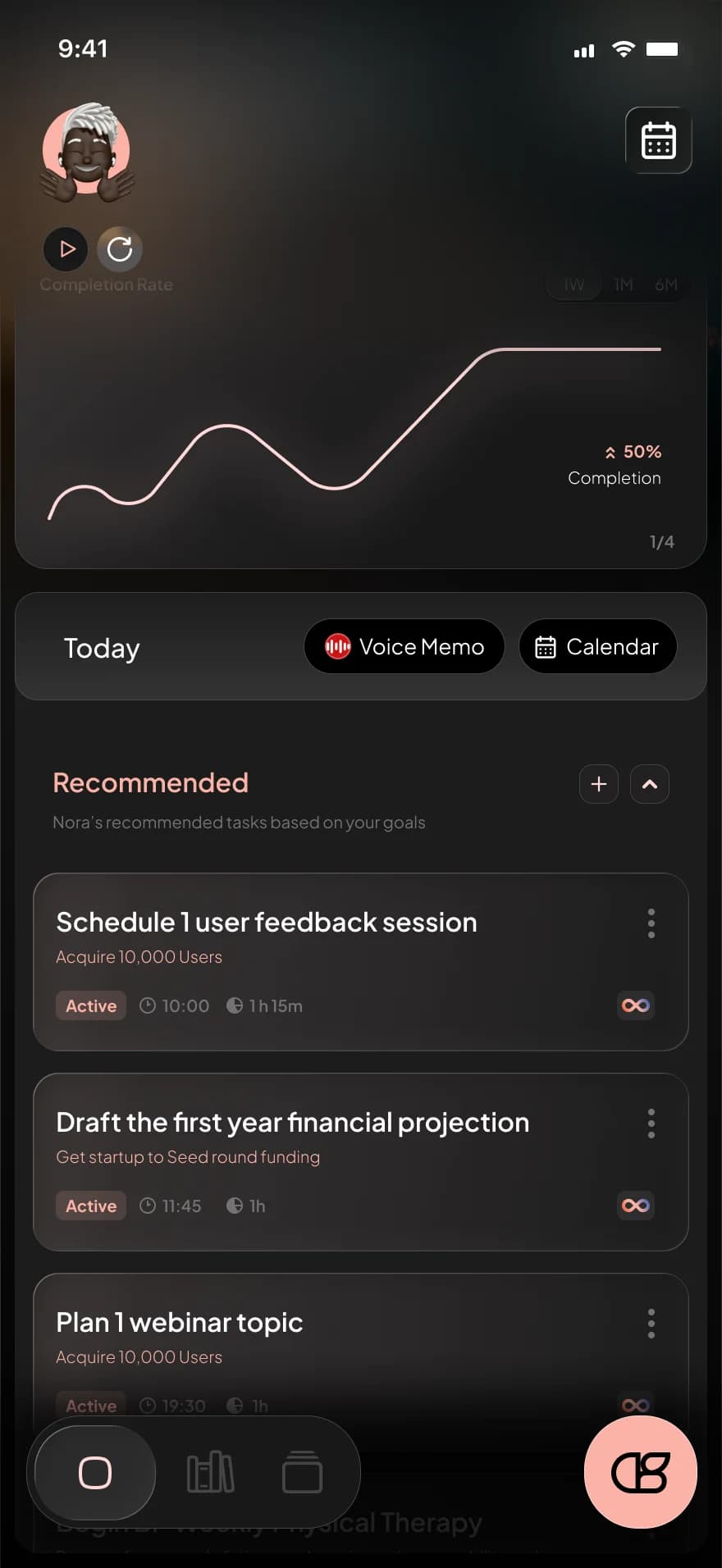Select the library icon in the bottom navigation
Viewport: 722px width, 1568px height.
point(210,1473)
